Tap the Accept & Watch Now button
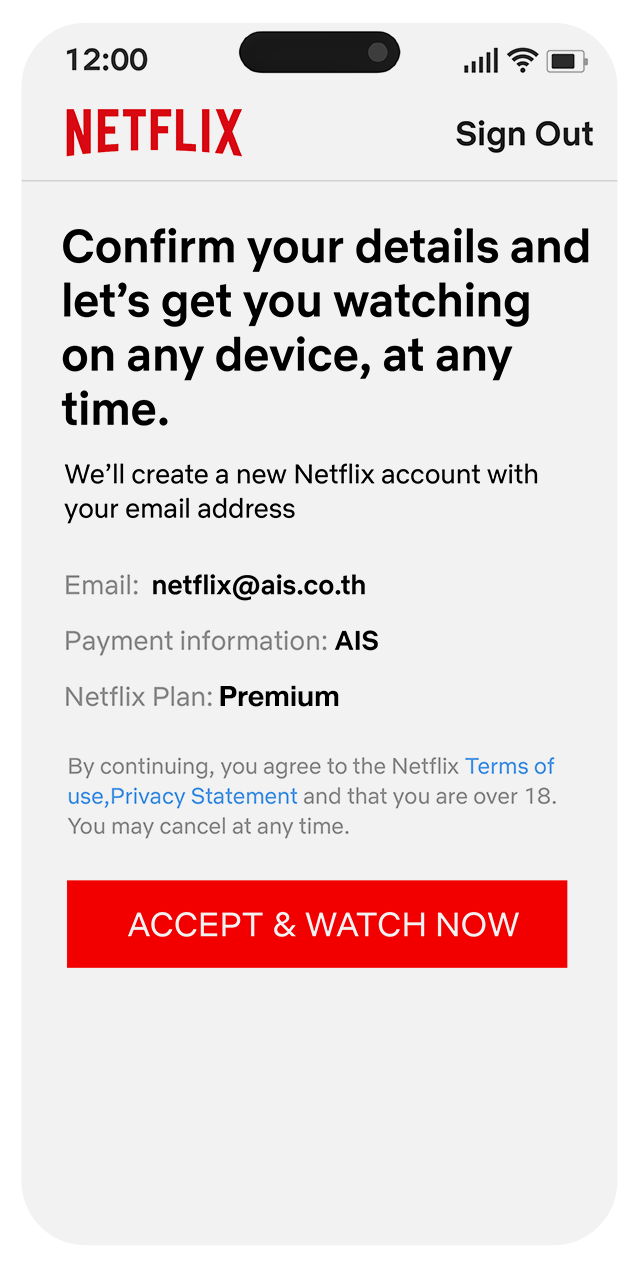The image size is (640, 1268). click(317, 924)
